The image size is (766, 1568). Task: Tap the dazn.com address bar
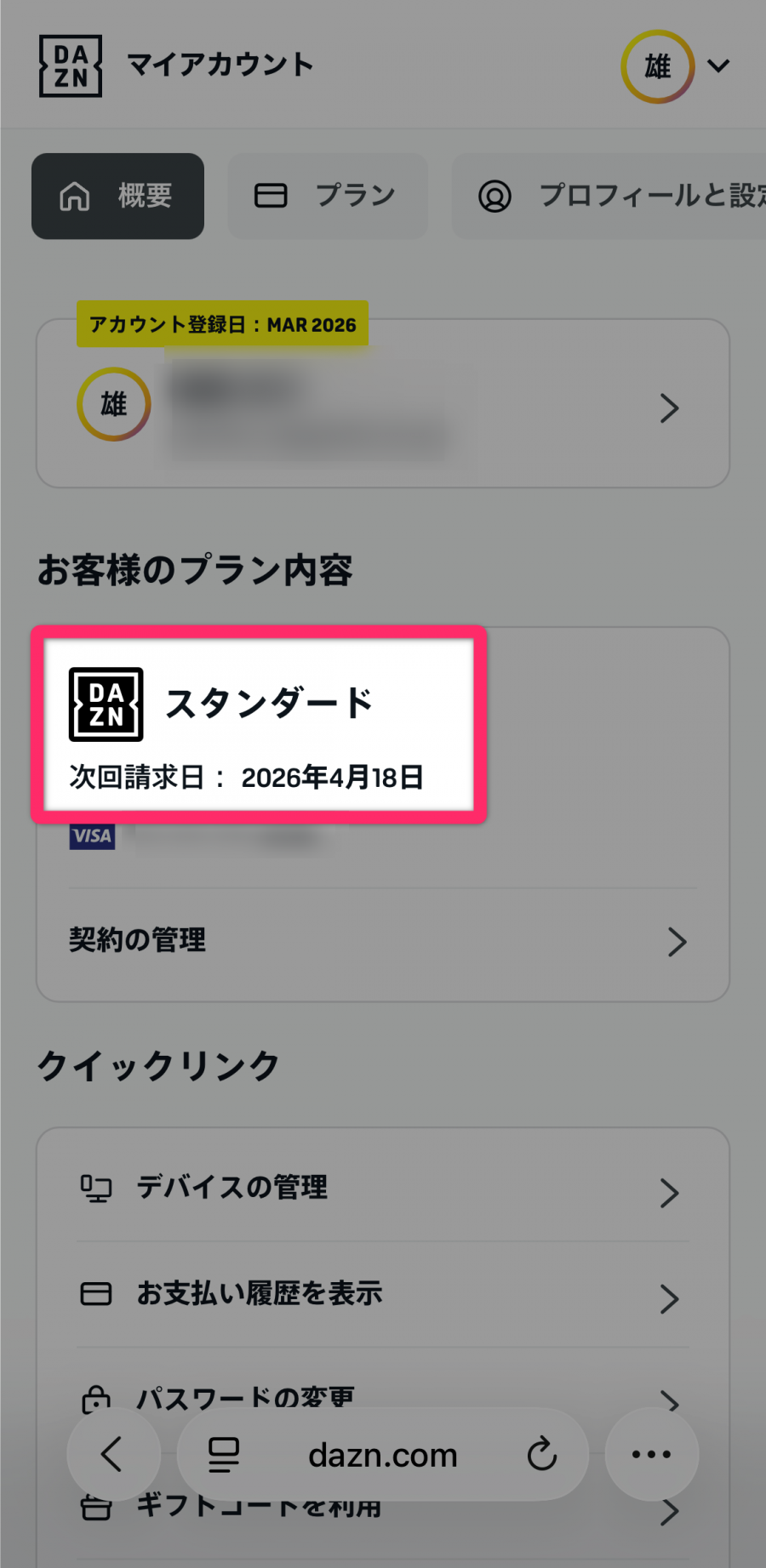[383, 1455]
